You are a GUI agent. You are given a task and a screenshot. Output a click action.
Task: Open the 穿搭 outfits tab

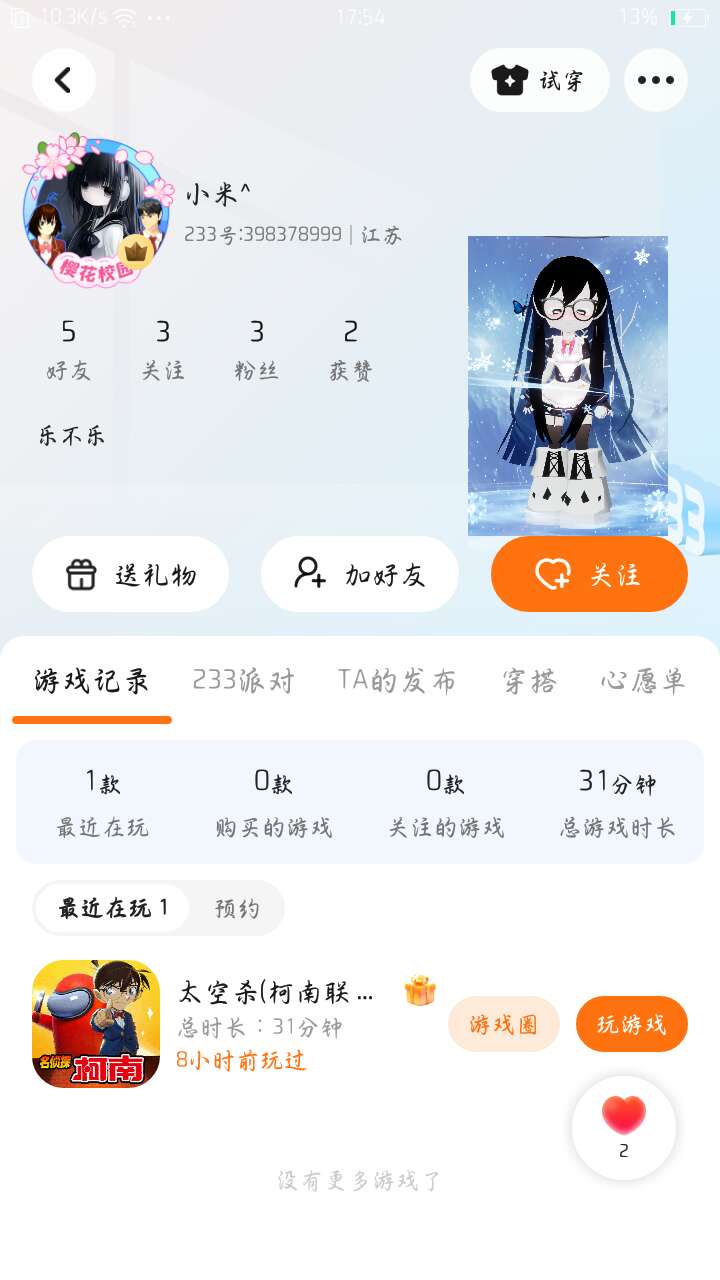pos(529,681)
